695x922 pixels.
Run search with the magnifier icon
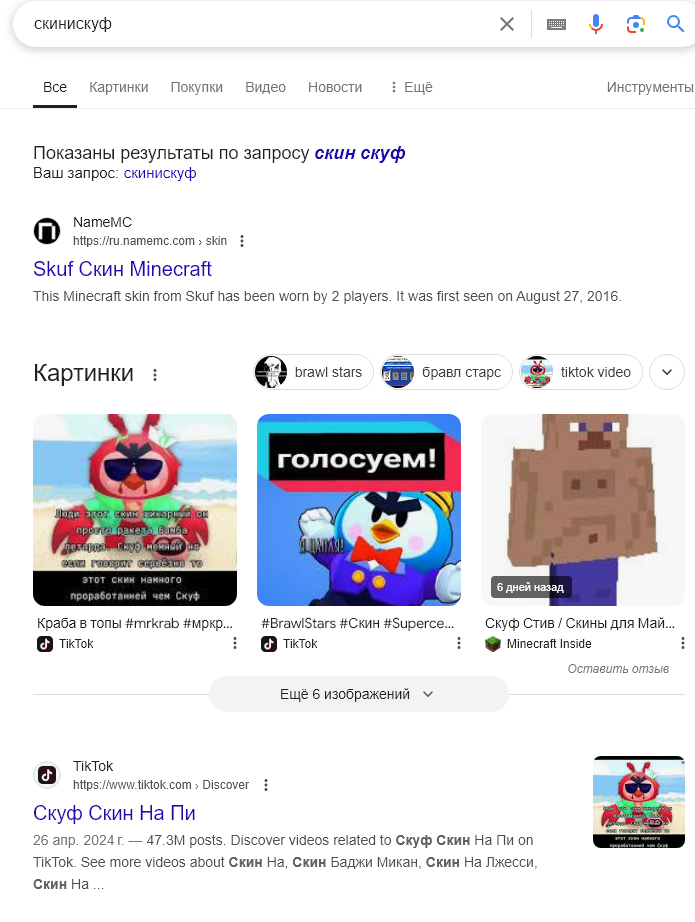click(675, 24)
